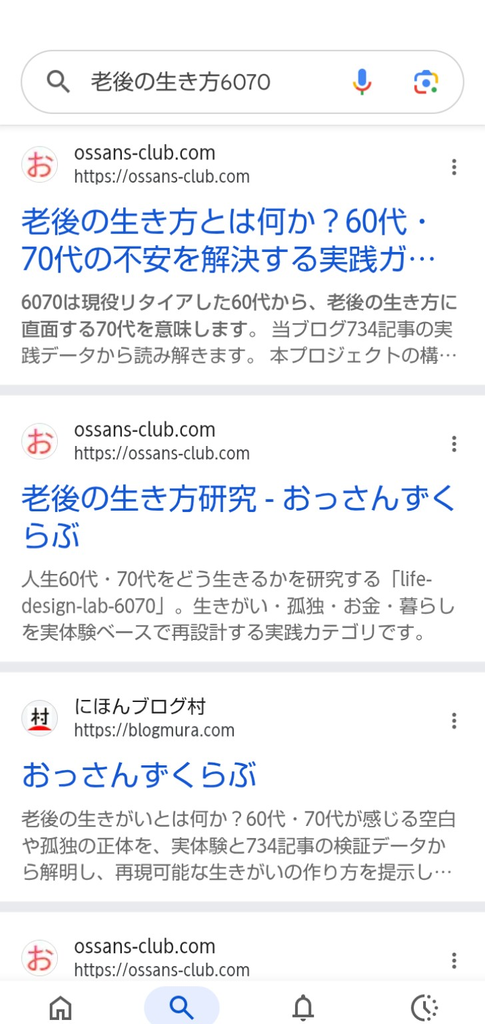Go to the Home tab
Screen dimensions: 485x1024
61,1007
